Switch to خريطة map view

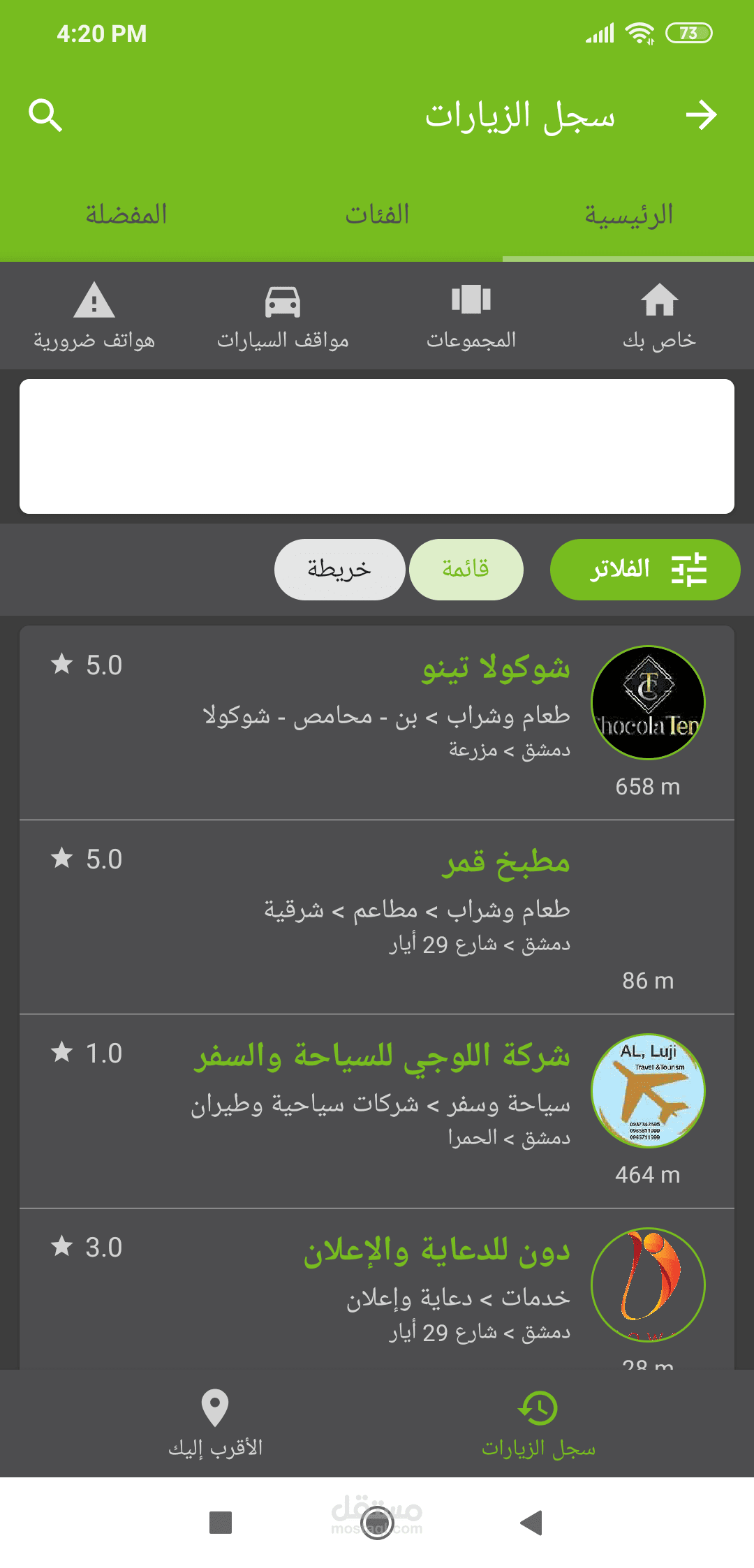click(x=339, y=570)
